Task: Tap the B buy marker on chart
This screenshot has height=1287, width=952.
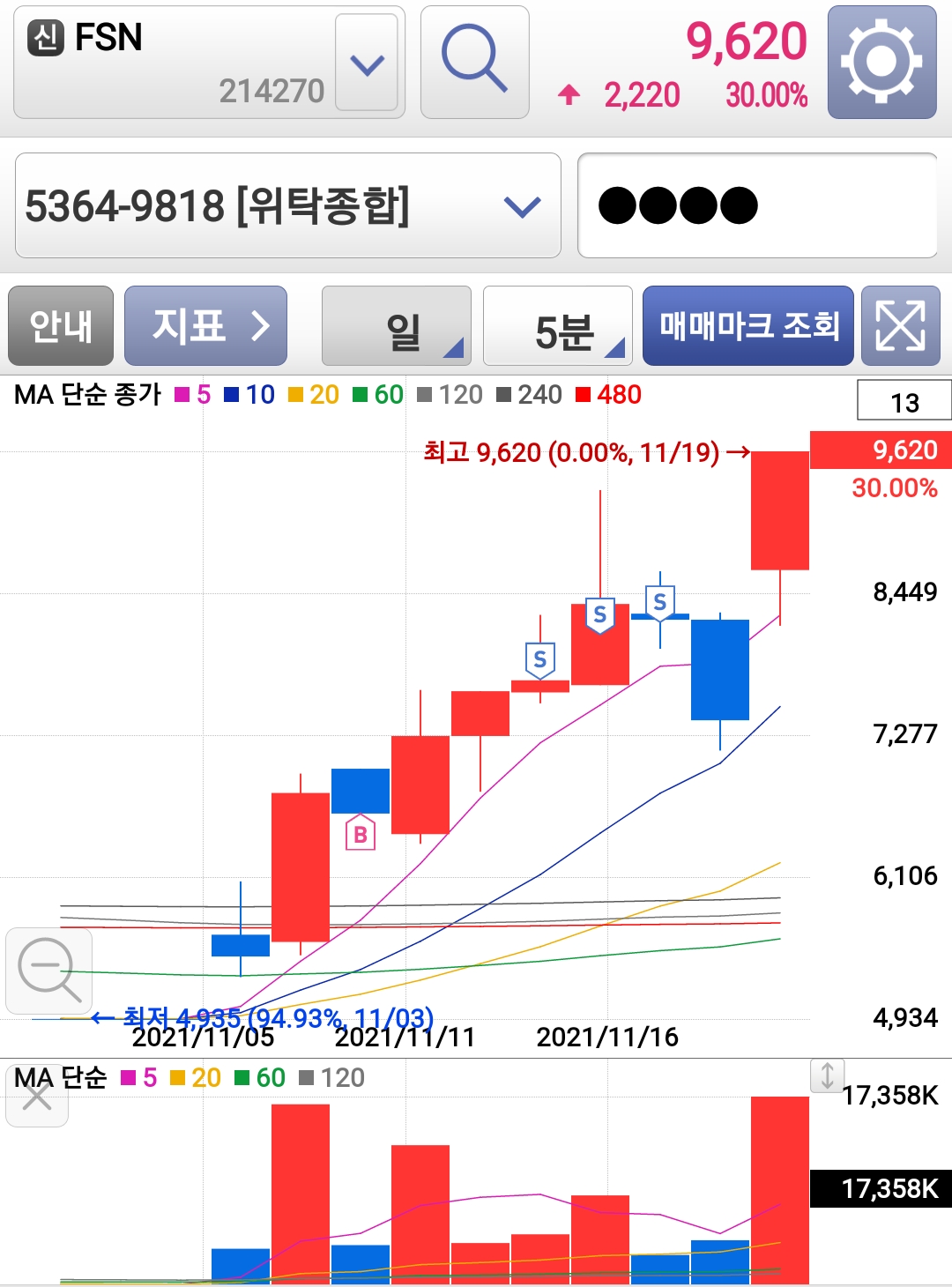Action: pyautogui.click(x=360, y=833)
